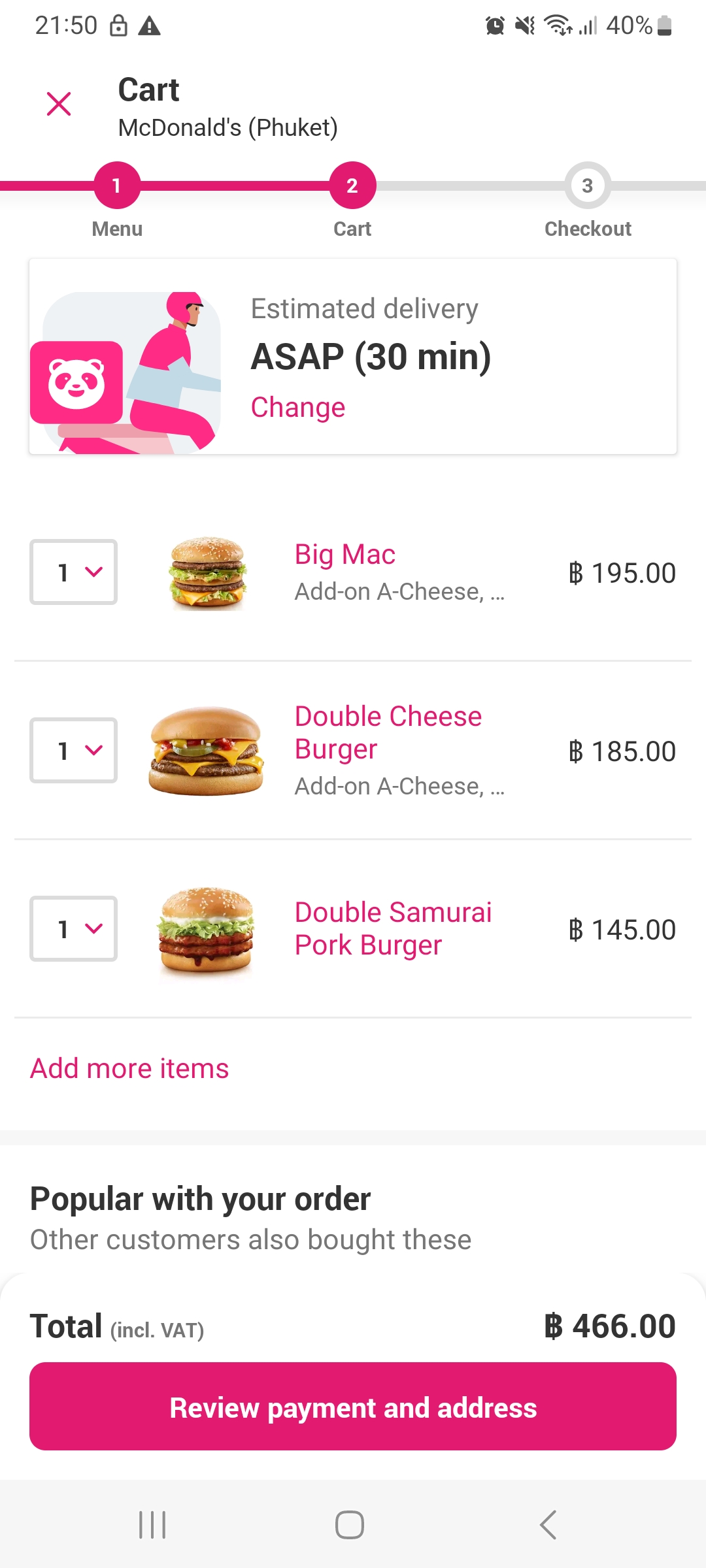Open quantity dropdown for Double Samurai Pork Burger
The height and width of the screenshot is (1568, 706).
coord(73,929)
